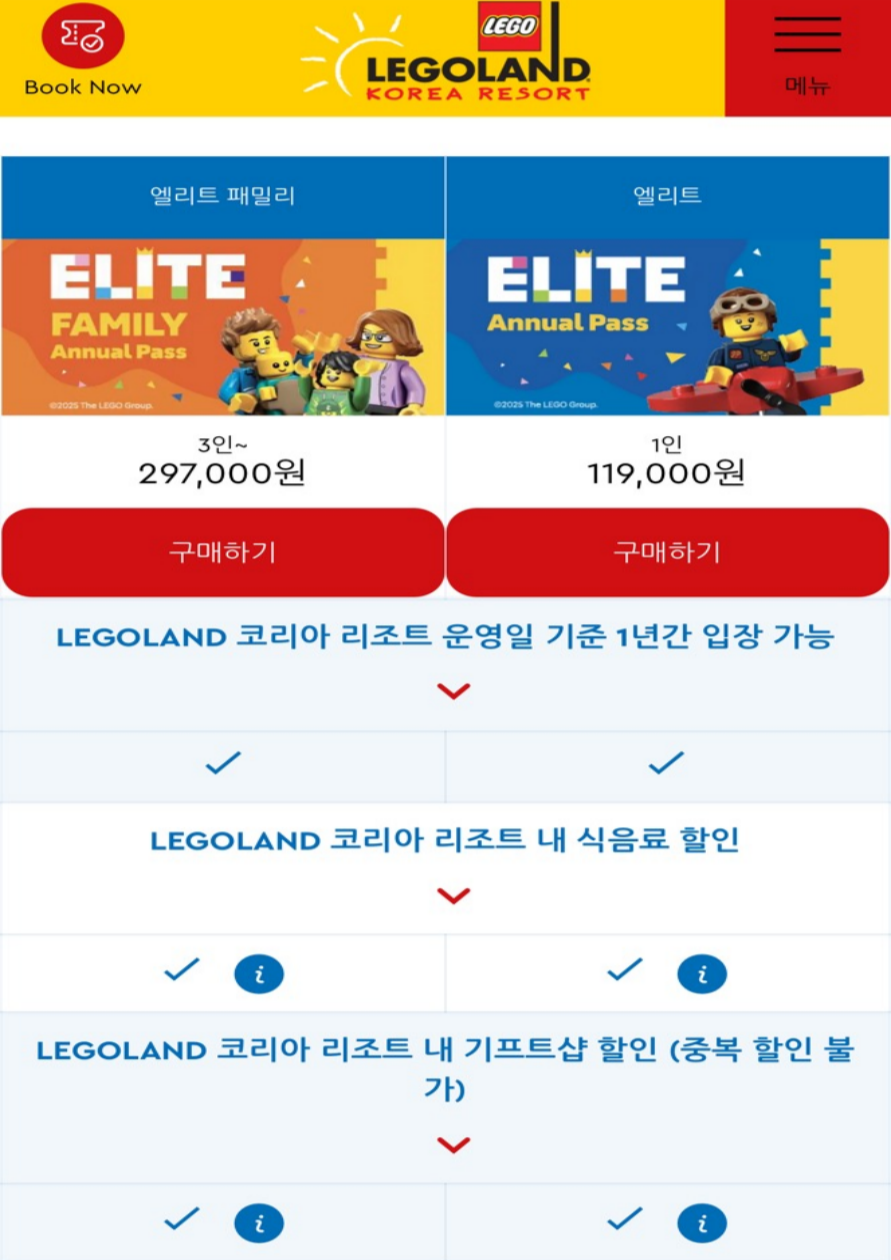Click the Book Now ticket icon
Screen dimensions: 891x1260
click(81, 37)
